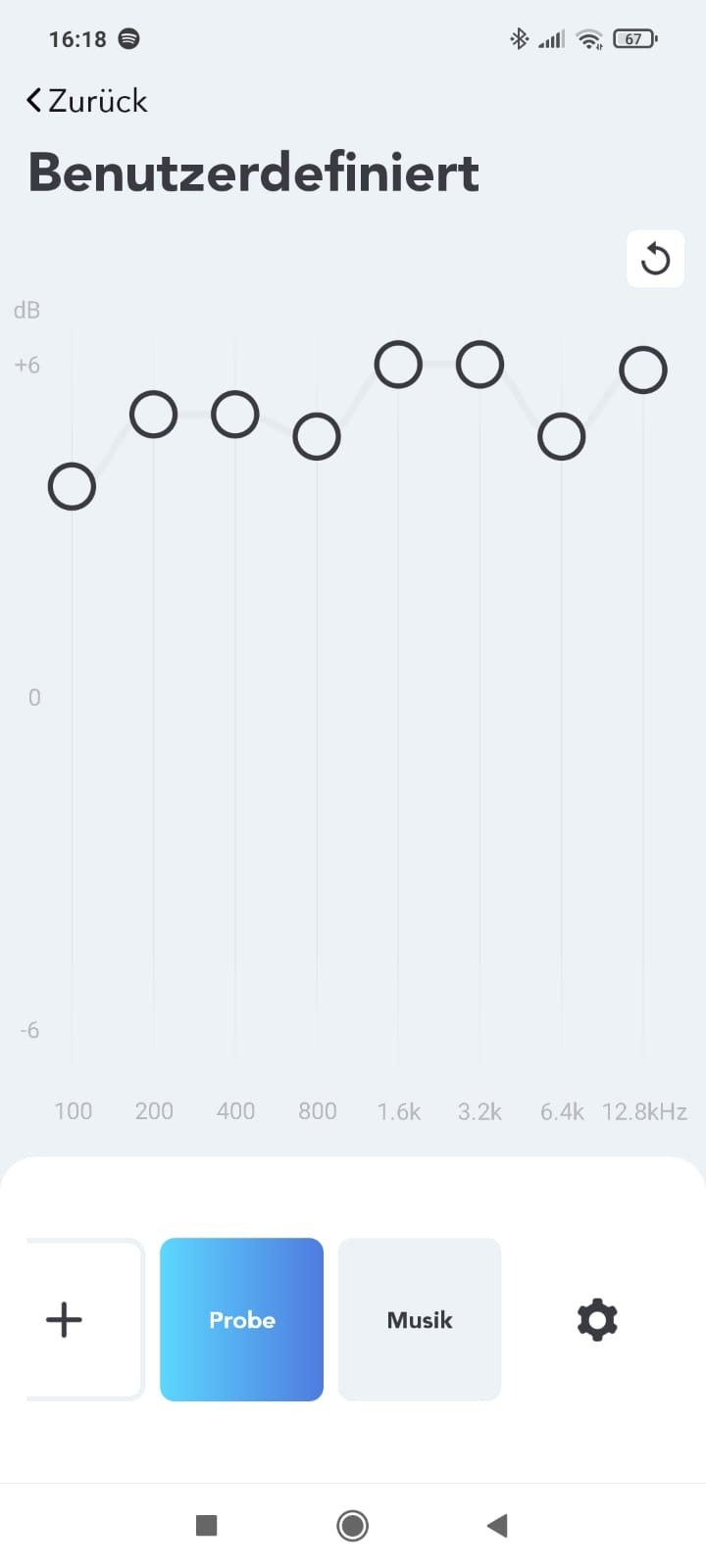Tap the 200 Hz band handle

153,415
